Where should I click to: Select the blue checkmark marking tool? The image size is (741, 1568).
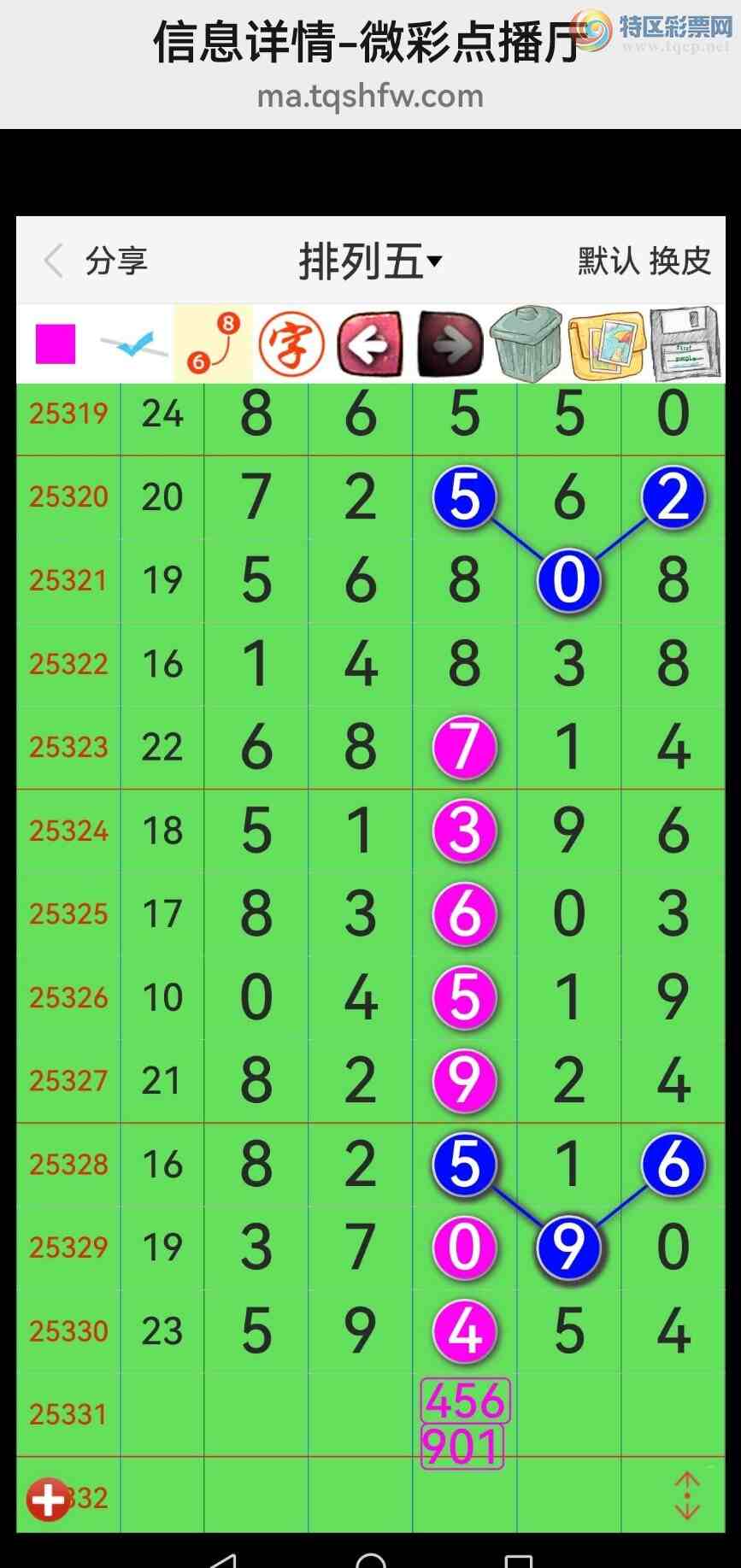(134, 344)
